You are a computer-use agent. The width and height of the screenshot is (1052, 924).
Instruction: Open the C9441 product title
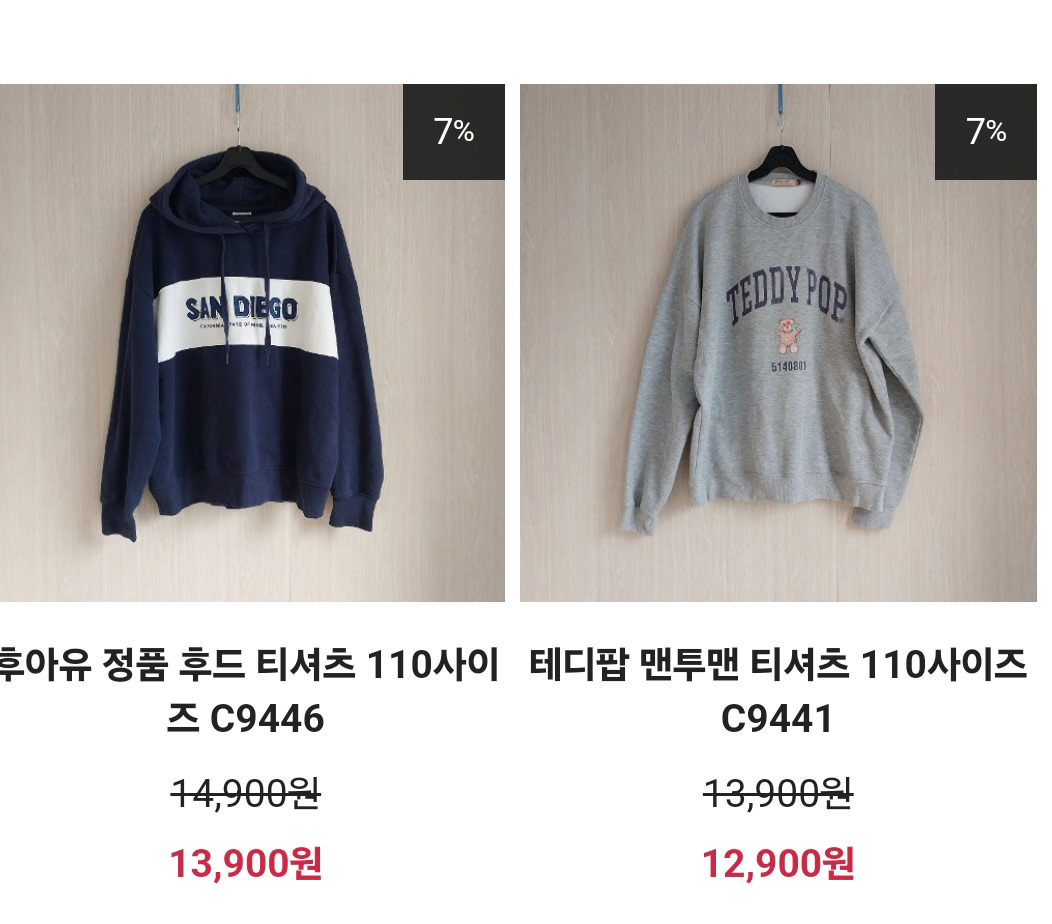[778, 691]
